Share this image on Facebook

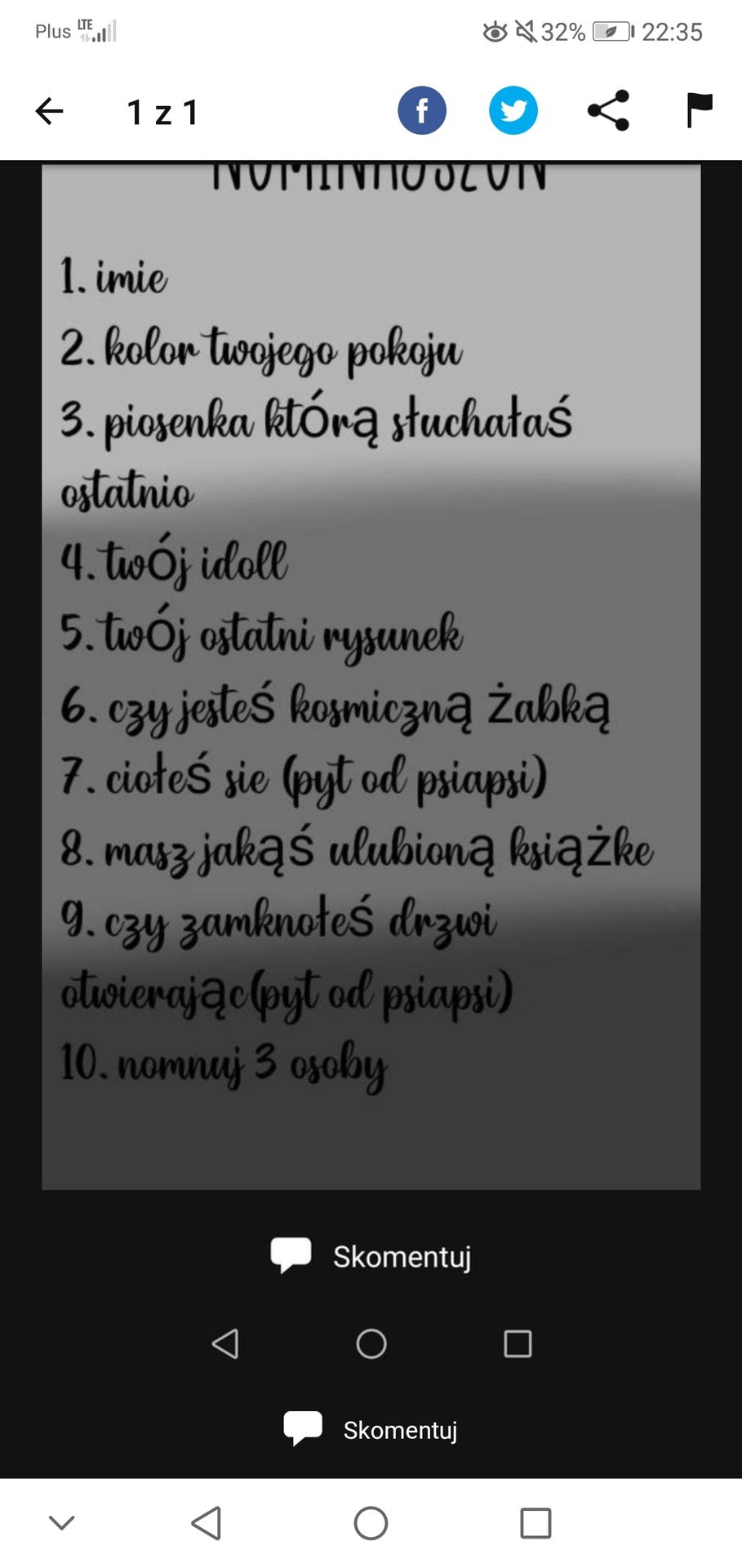pyautogui.click(x=422, y=110)
